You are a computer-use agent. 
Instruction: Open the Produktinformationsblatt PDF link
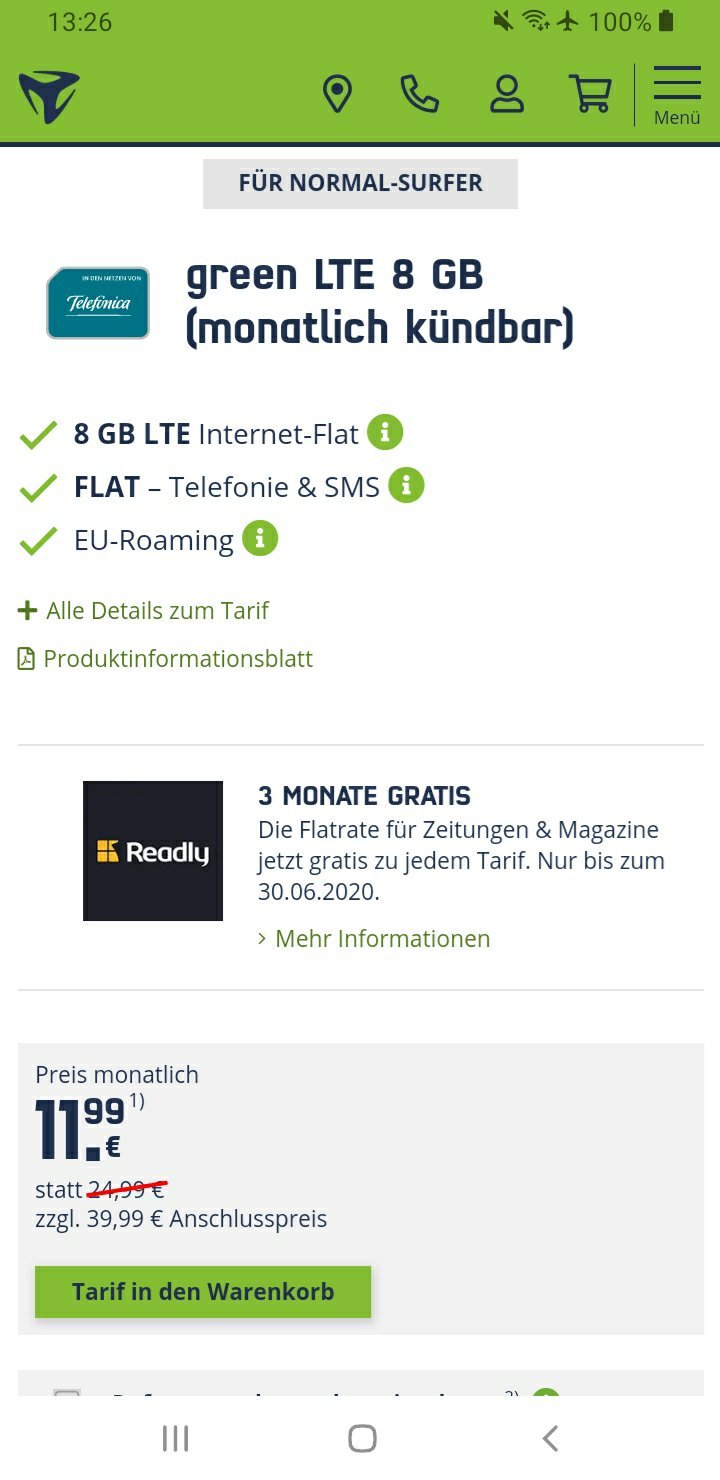[x=165, y=658]
